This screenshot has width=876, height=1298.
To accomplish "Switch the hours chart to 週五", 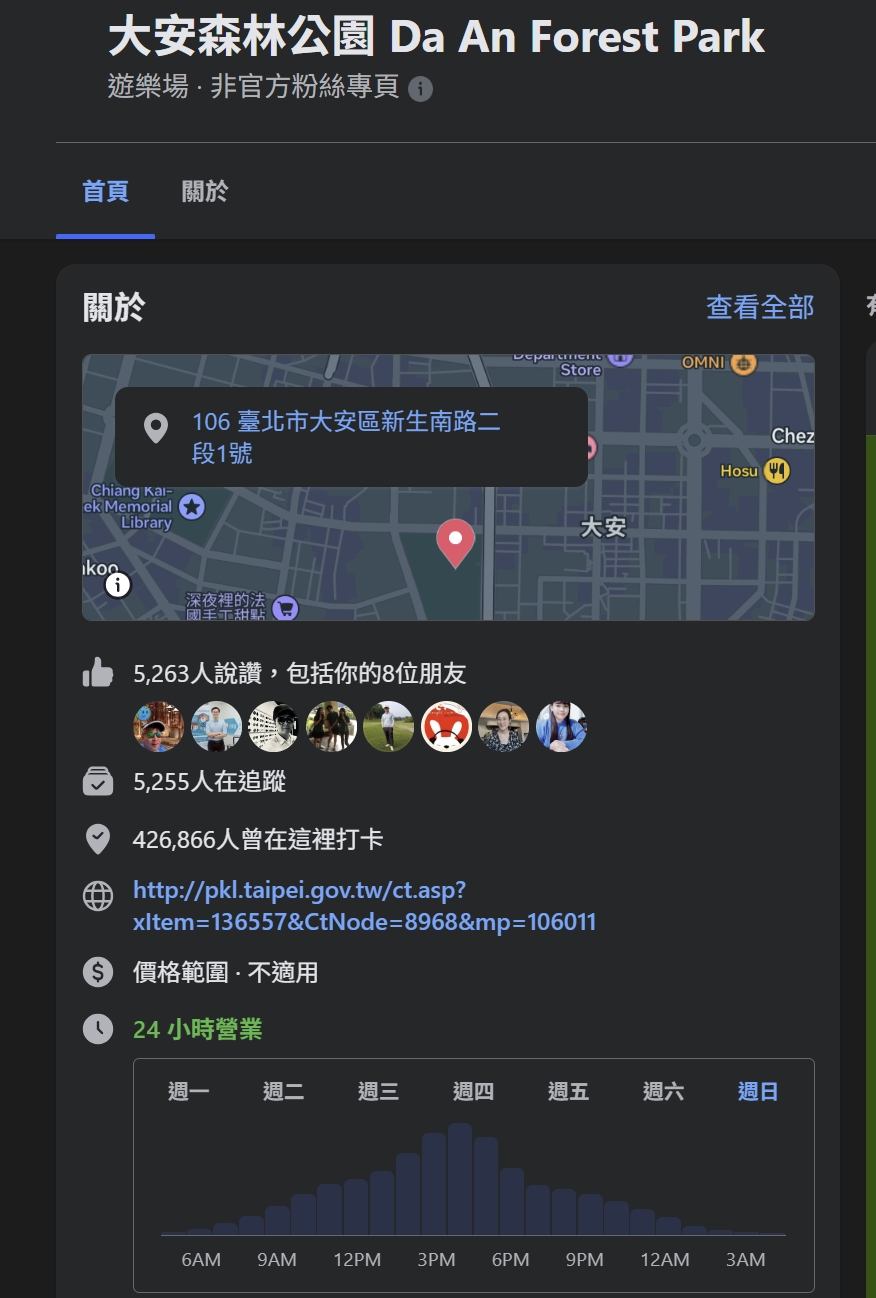I will (568, 1092).
